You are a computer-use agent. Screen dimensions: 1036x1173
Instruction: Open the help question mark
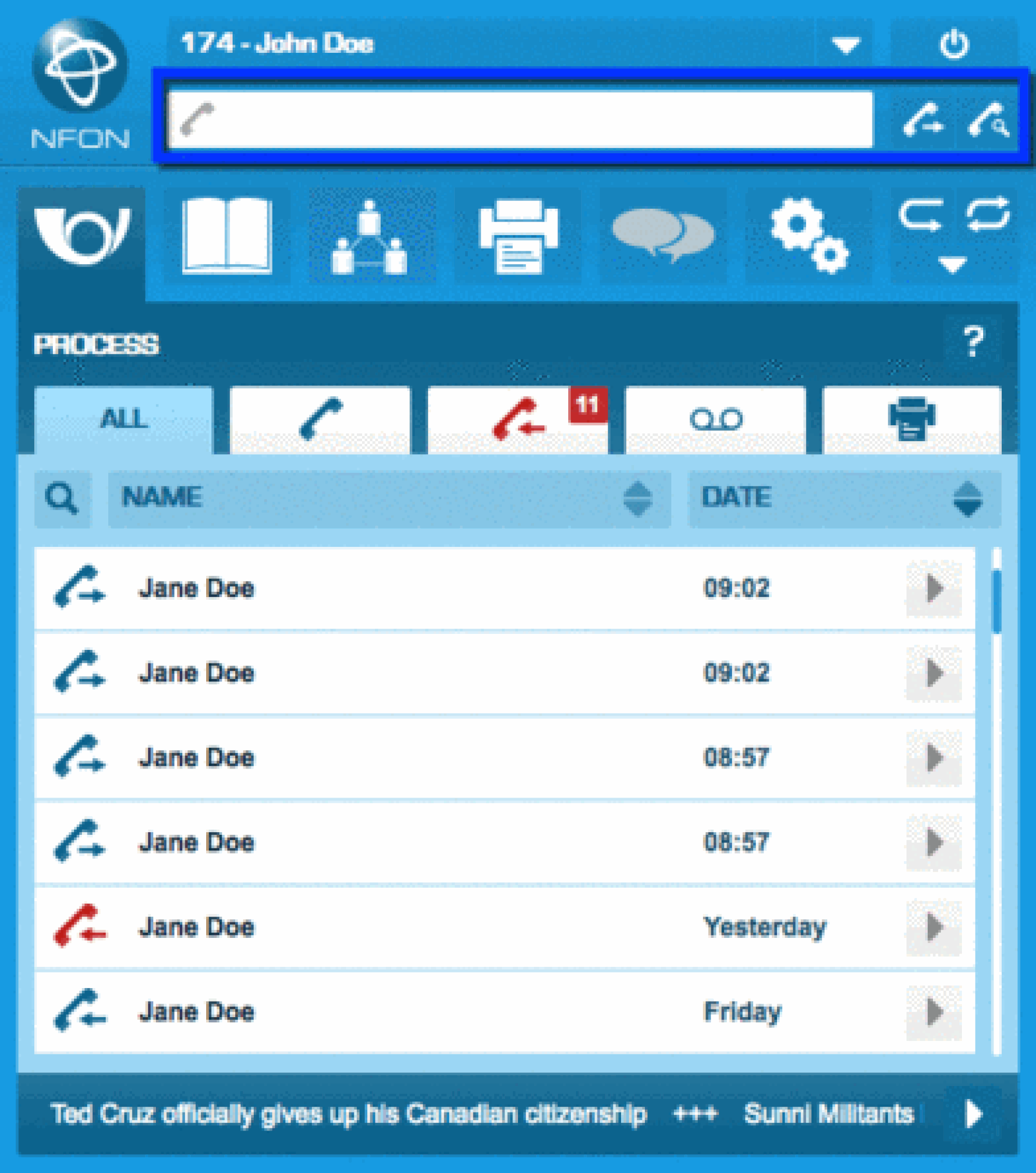tap(972, 342)
